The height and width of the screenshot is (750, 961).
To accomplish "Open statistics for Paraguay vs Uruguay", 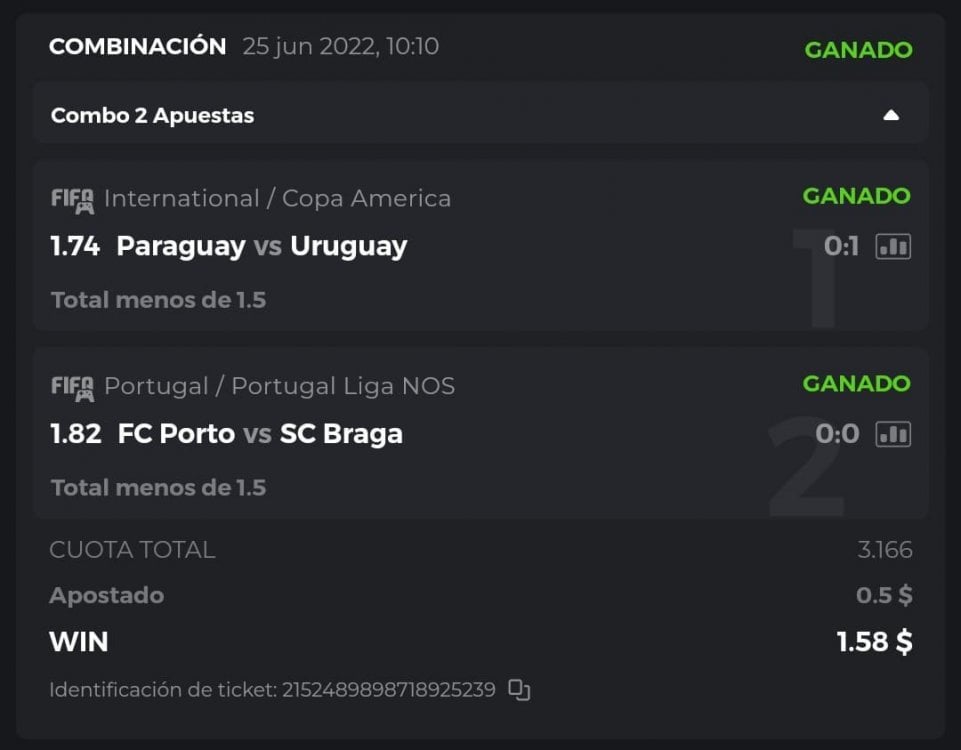I will [893, 246].
